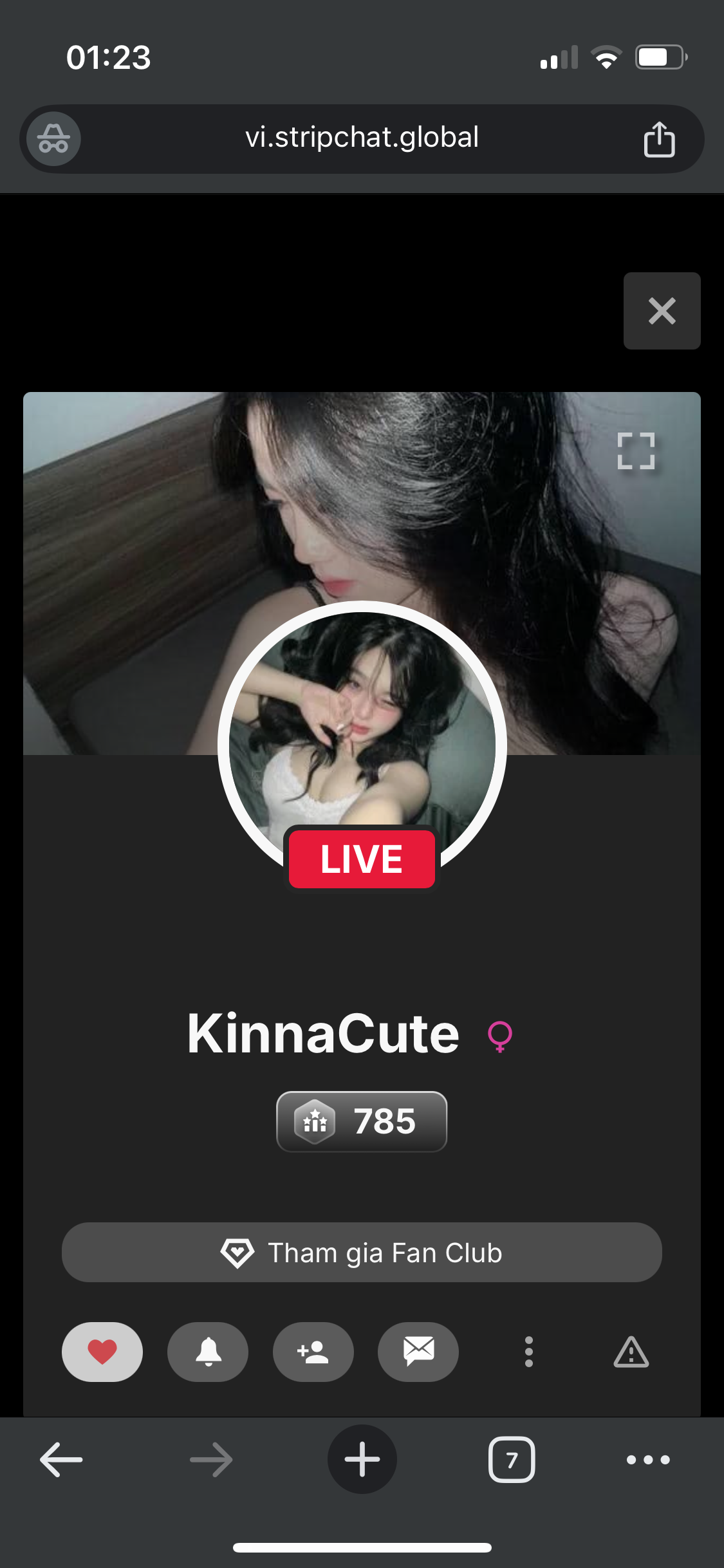Go back to the previous page

(x=61, y=1459)
